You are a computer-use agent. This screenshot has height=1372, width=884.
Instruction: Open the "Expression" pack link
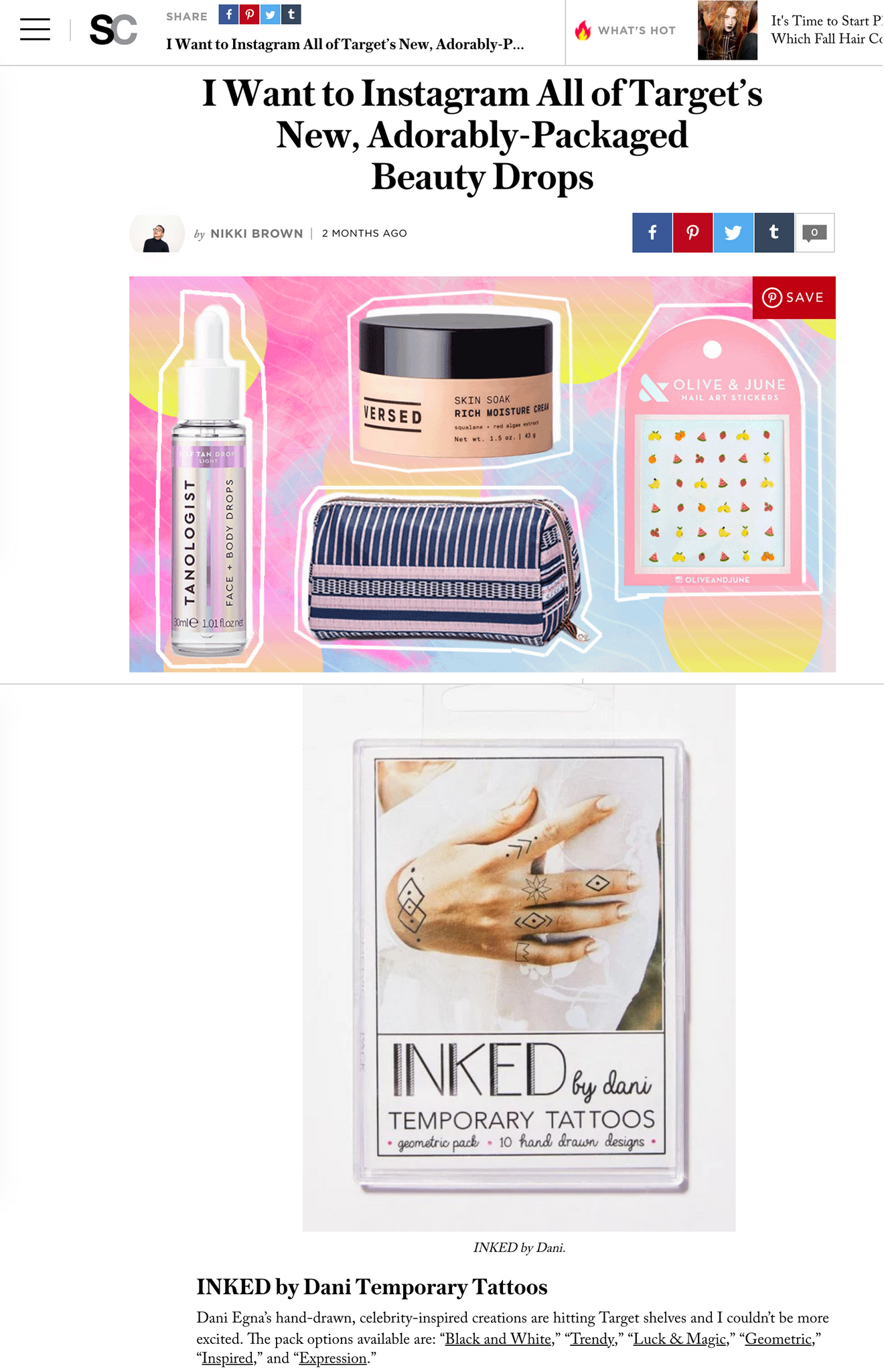click(x=333, y=1358)
